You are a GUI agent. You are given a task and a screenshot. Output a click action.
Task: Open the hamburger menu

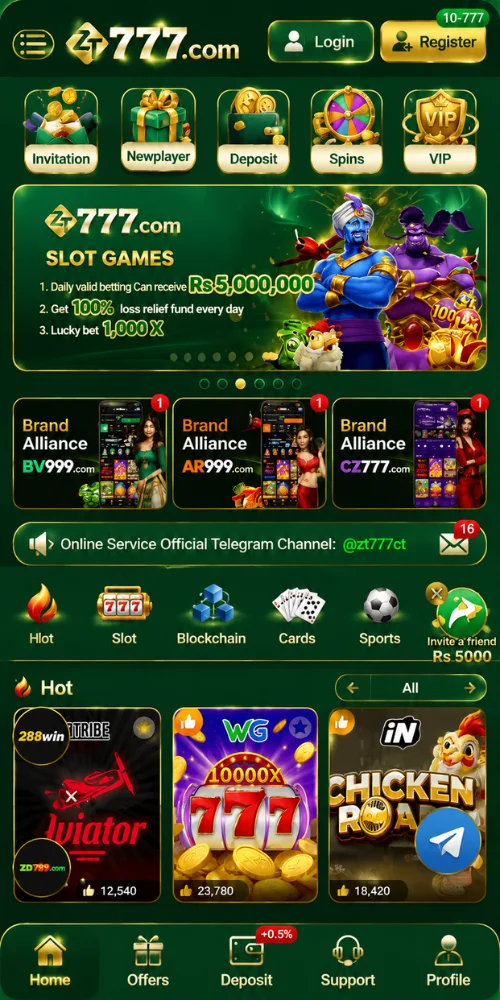tap(33, 44)
